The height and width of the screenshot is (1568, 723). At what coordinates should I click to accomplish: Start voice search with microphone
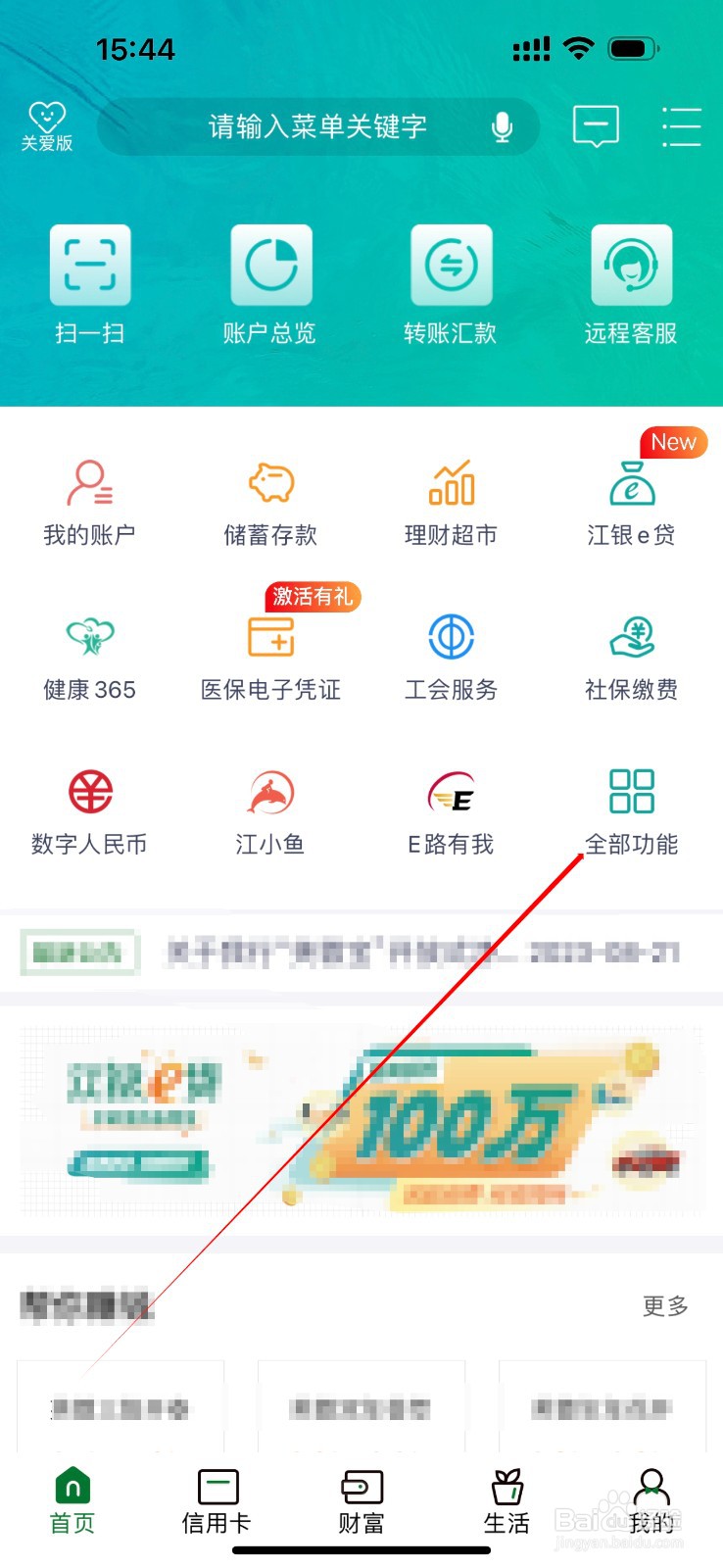click(503, 126)
